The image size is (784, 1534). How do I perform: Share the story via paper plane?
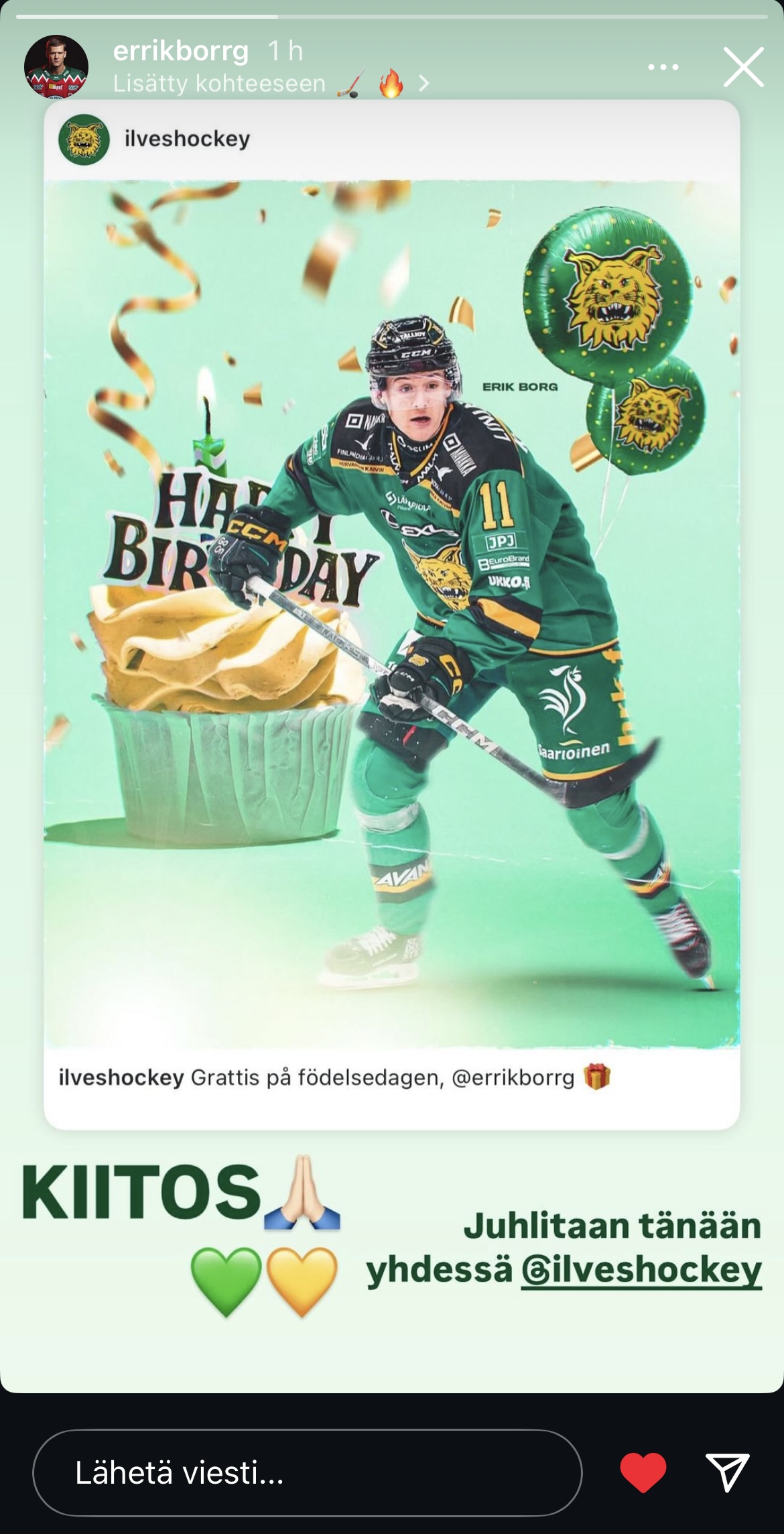click(x=727, y=1473)
